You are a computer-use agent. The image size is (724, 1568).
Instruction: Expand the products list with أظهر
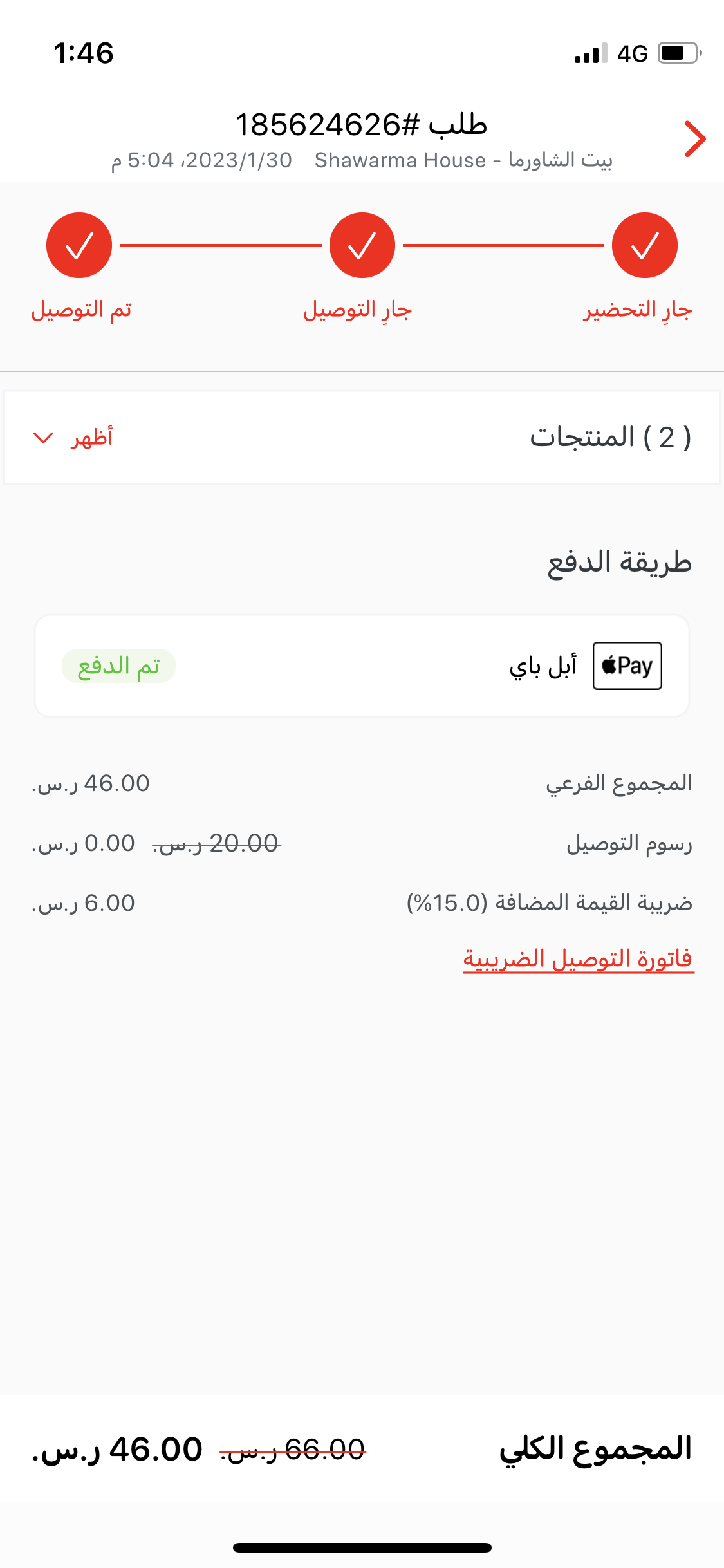point(73,438)
